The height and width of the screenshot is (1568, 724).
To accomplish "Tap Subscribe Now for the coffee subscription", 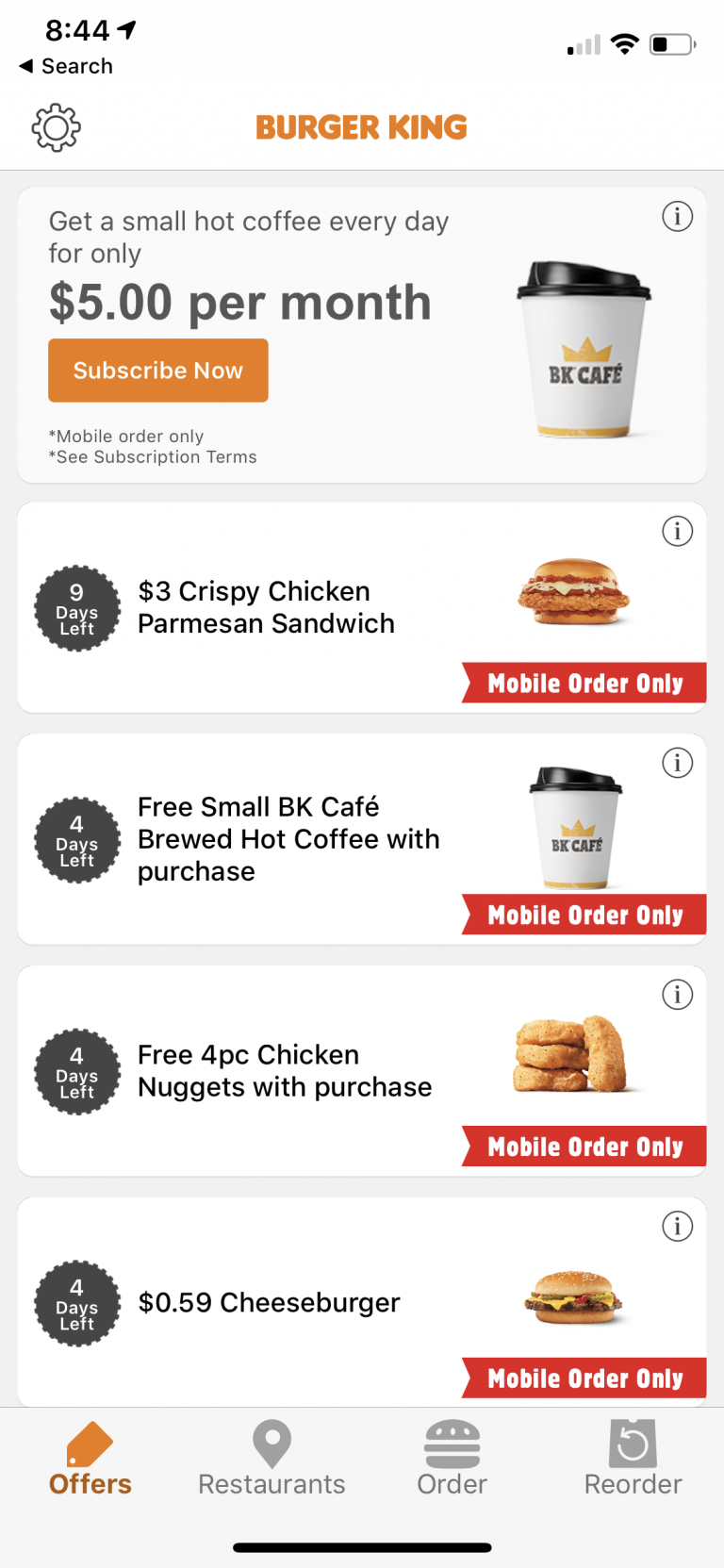I will click(x=157, y=371).
